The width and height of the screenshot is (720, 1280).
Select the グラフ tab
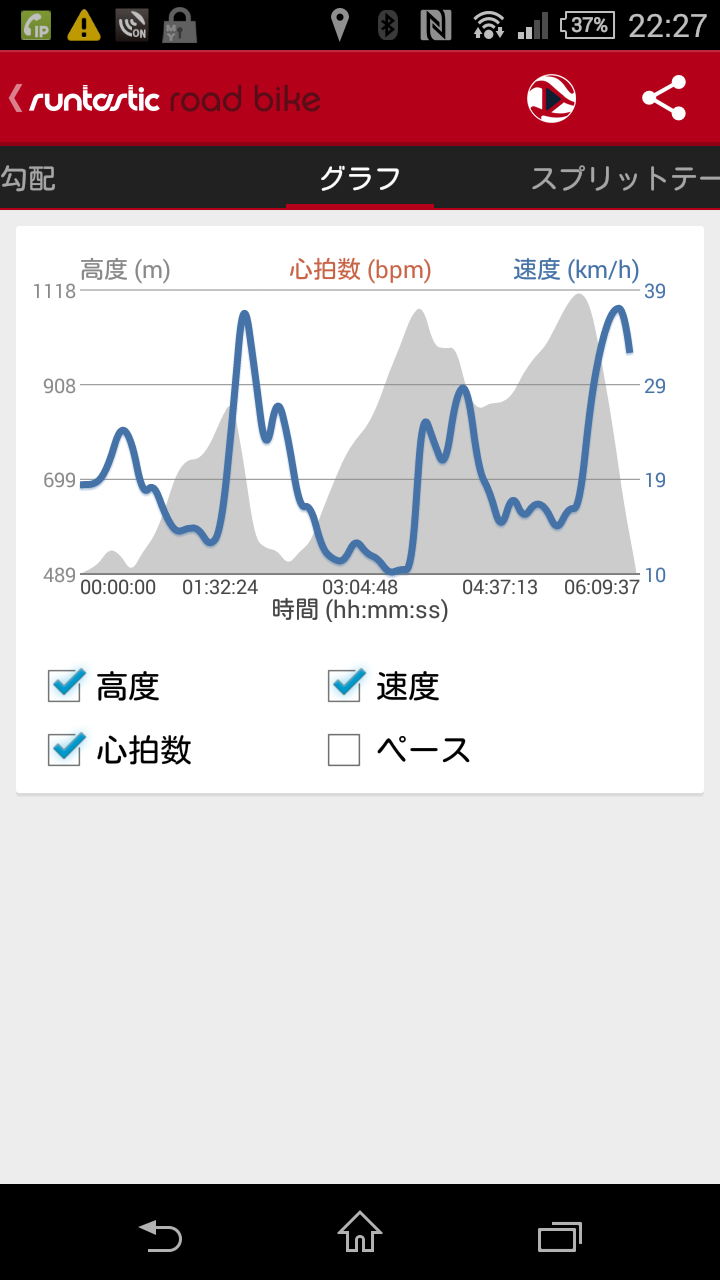coord(360,179)
